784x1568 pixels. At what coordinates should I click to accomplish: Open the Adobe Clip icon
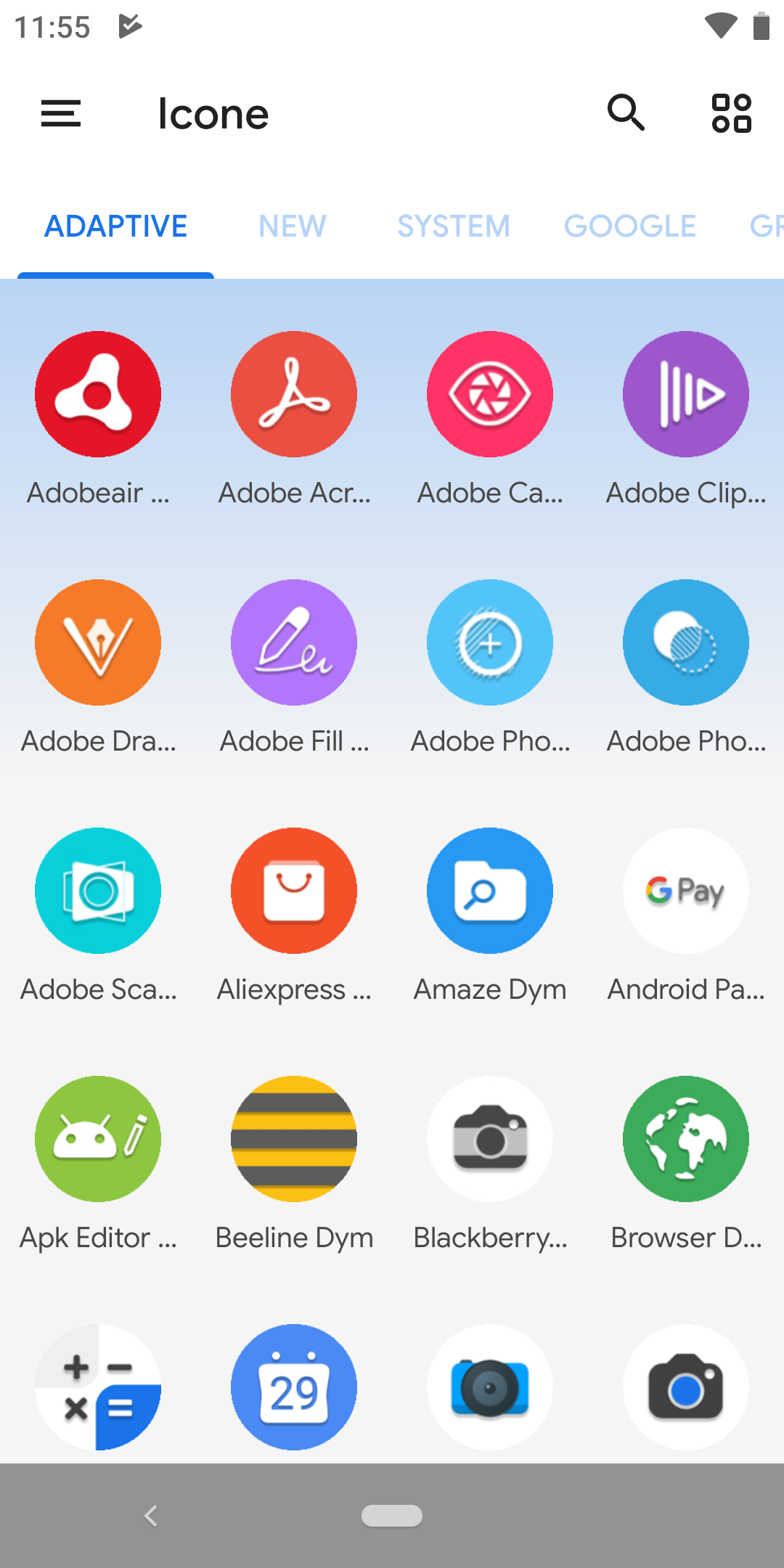(x=686, y=394)
